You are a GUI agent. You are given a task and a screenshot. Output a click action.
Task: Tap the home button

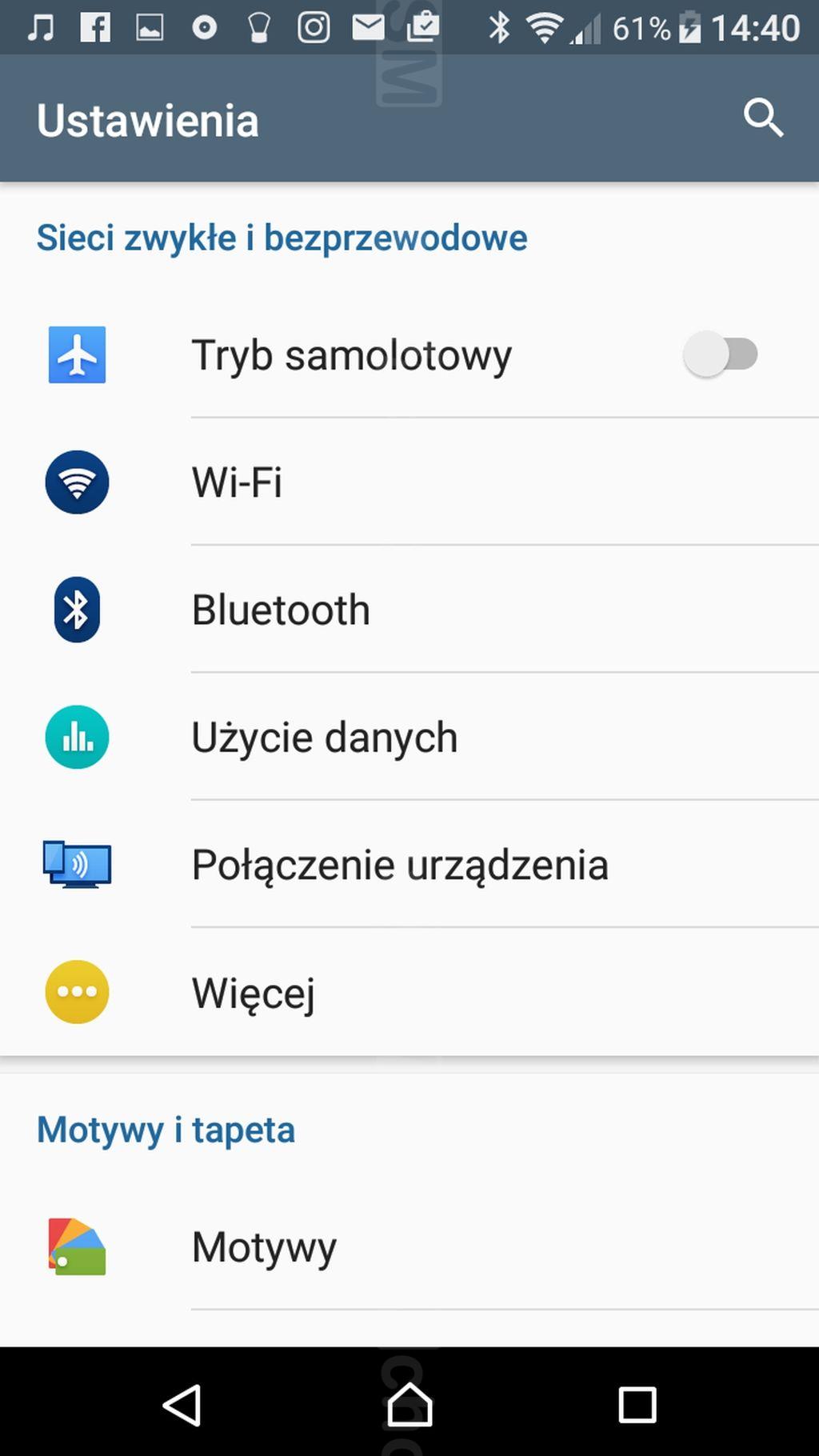[409, 1405]
